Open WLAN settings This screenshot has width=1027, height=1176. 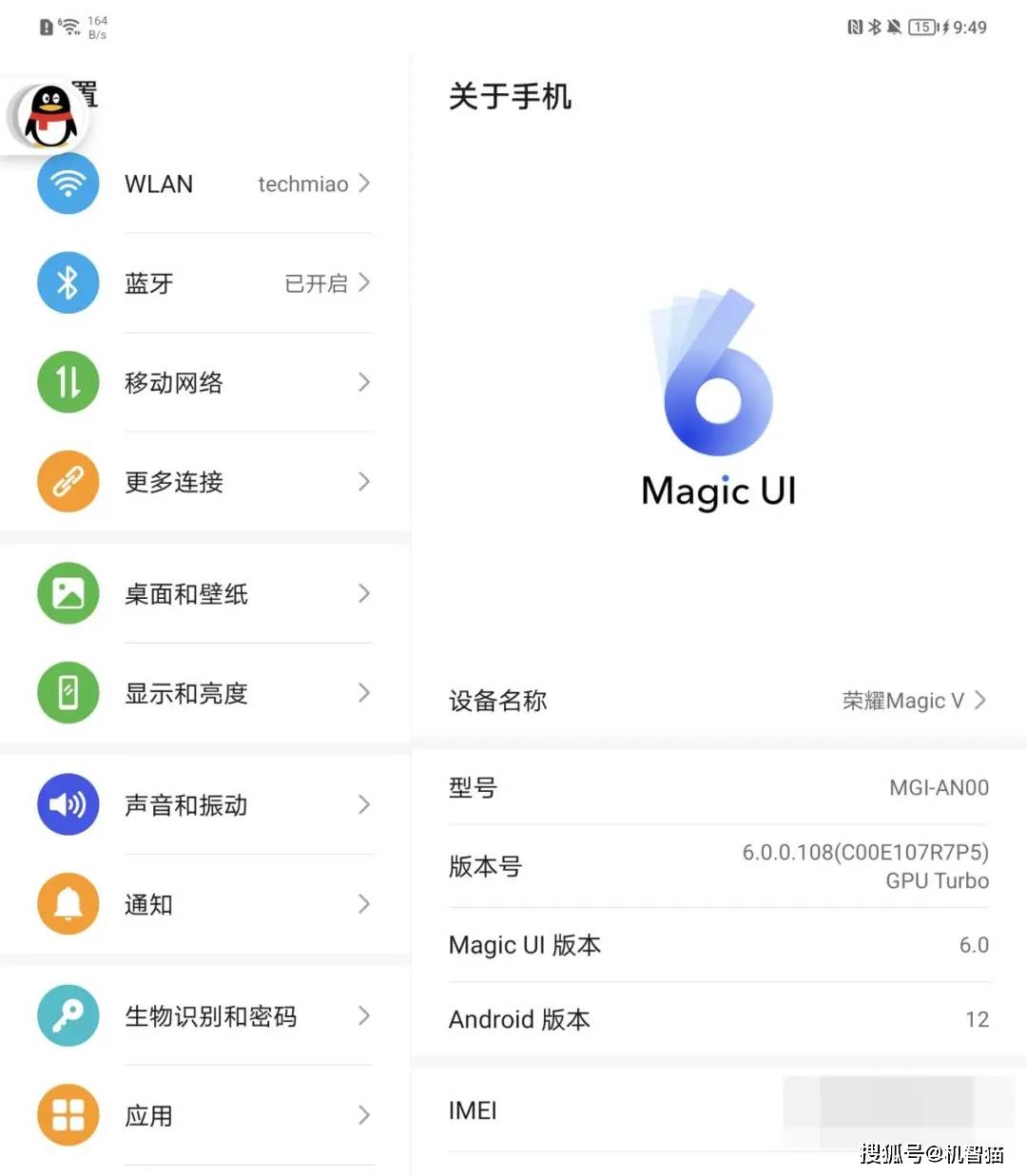coord(204,183)
